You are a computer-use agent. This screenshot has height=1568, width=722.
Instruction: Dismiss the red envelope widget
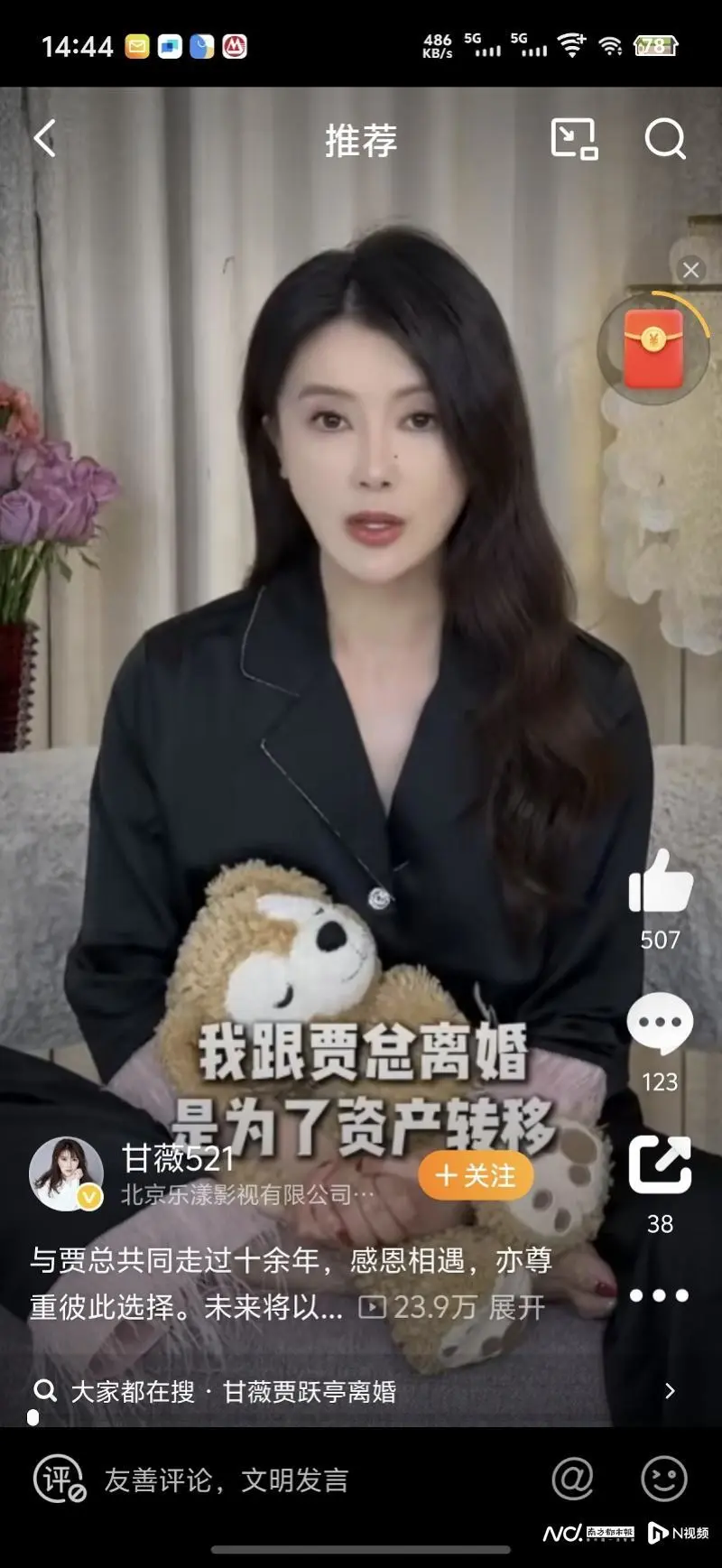691,269
